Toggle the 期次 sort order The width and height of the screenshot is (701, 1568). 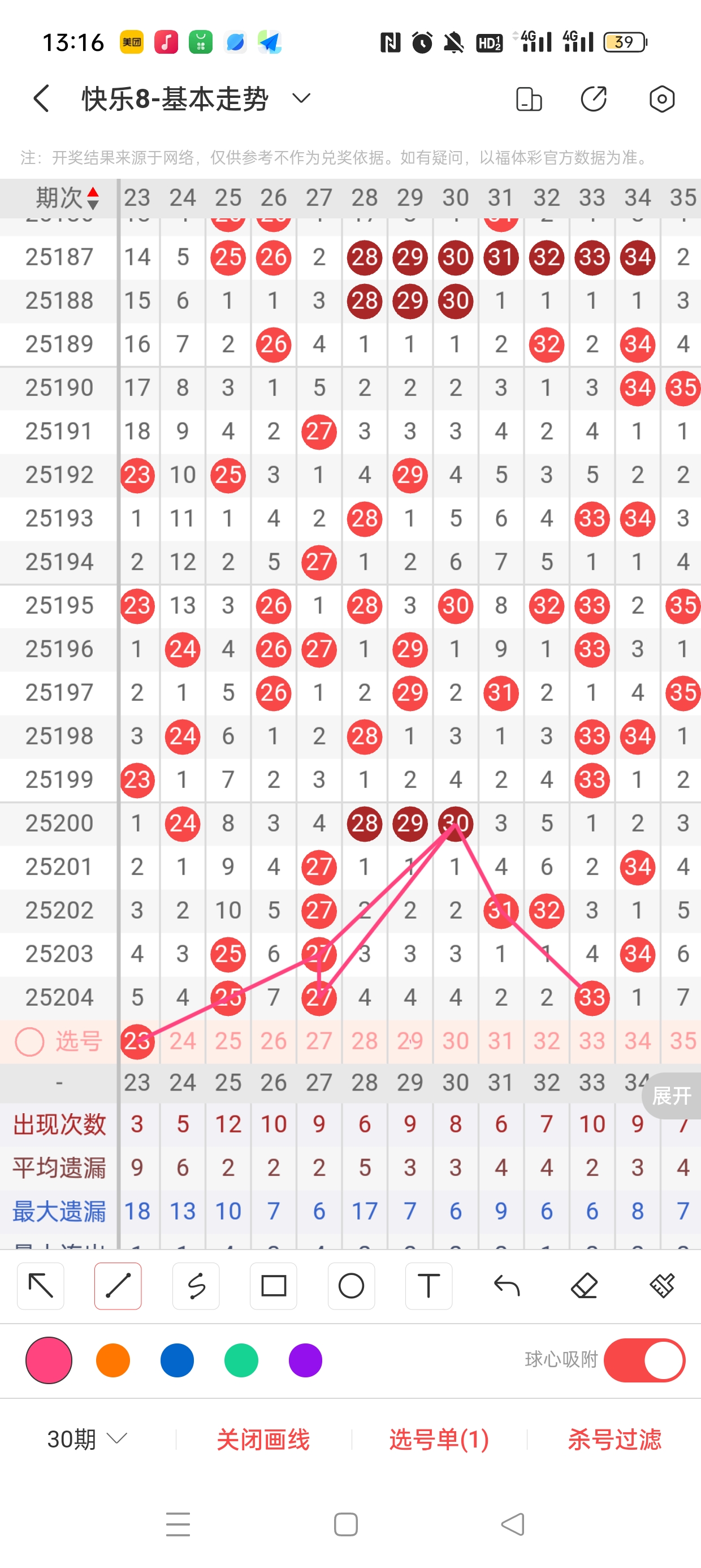tap(67, 198)
